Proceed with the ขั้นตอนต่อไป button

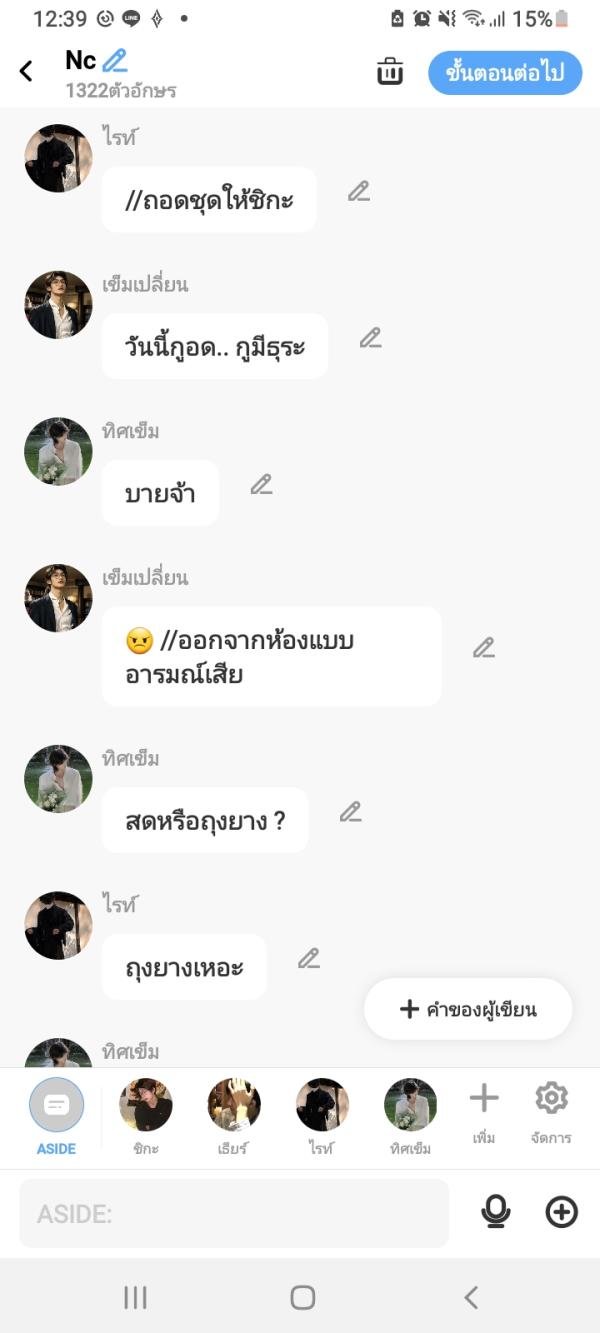(x=505, y=73)
